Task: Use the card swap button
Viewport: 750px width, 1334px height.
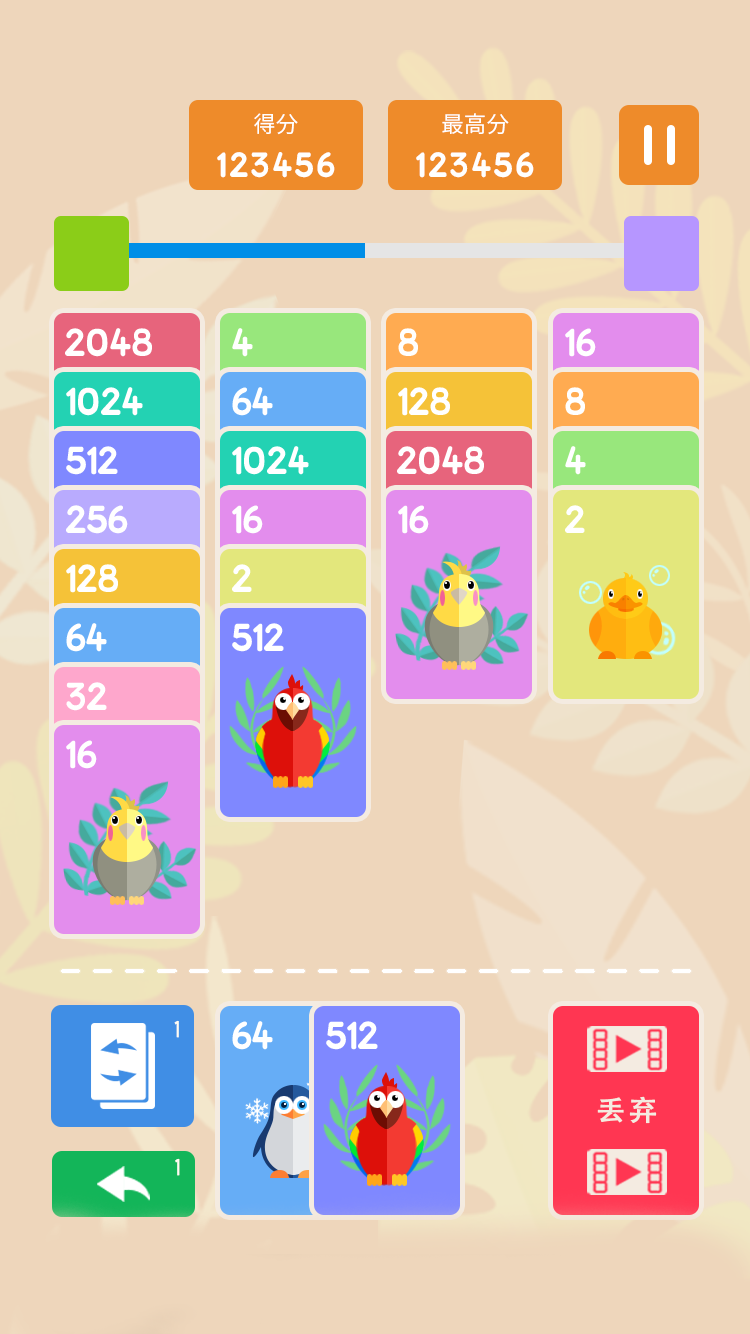Action: [122, 1066]
